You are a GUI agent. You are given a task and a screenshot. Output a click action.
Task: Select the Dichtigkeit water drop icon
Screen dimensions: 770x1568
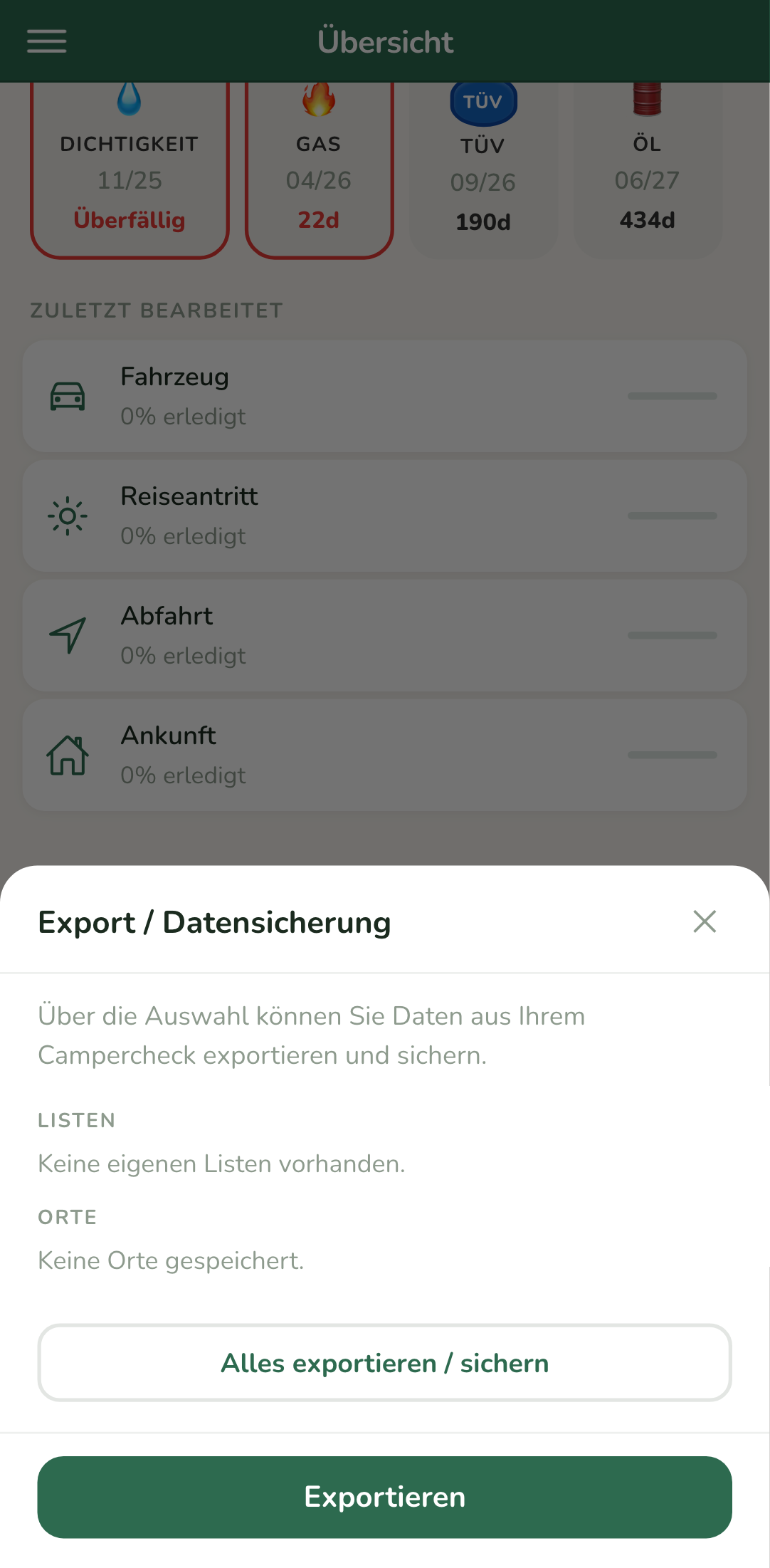[x=130, y=101]
